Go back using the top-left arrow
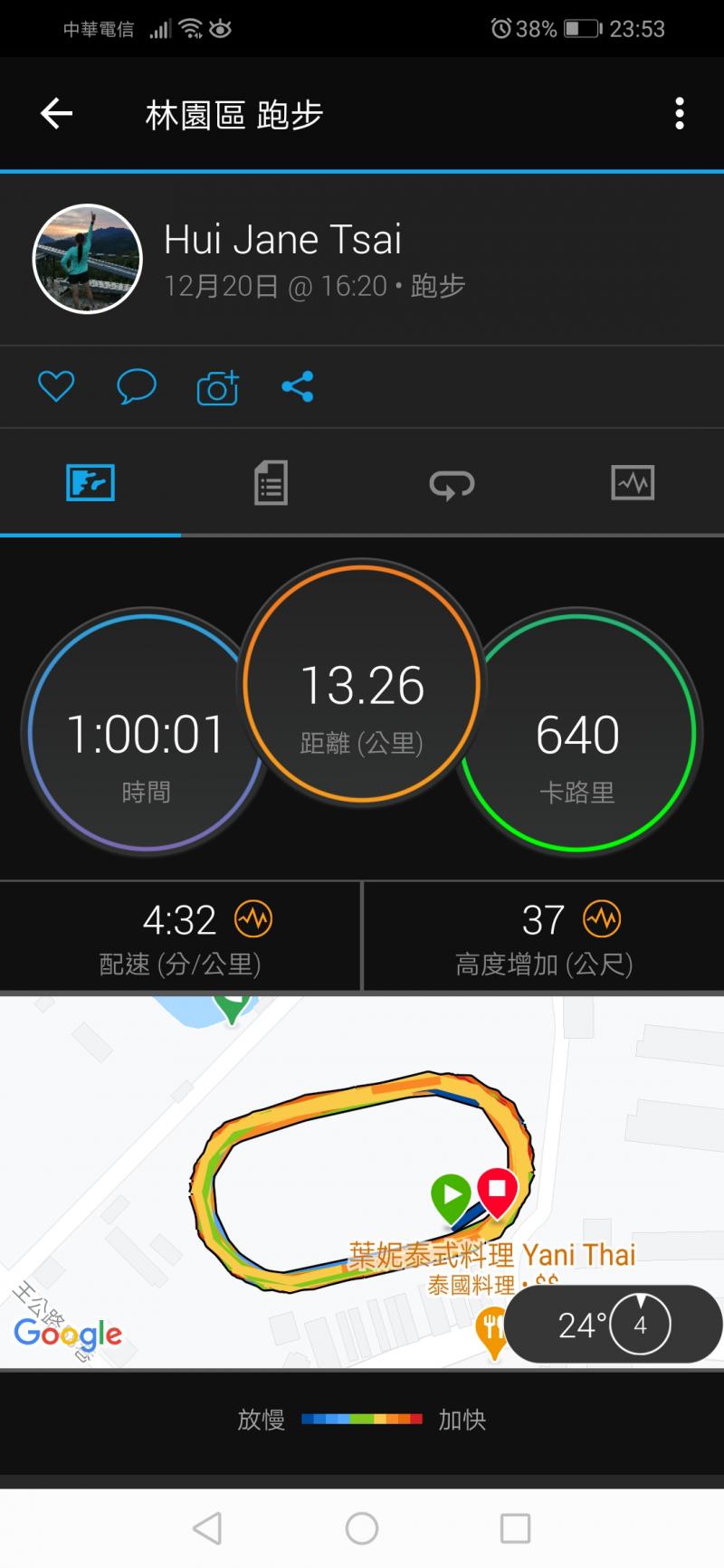Viewport: 724px width, 1568px height. click(56, 114)
